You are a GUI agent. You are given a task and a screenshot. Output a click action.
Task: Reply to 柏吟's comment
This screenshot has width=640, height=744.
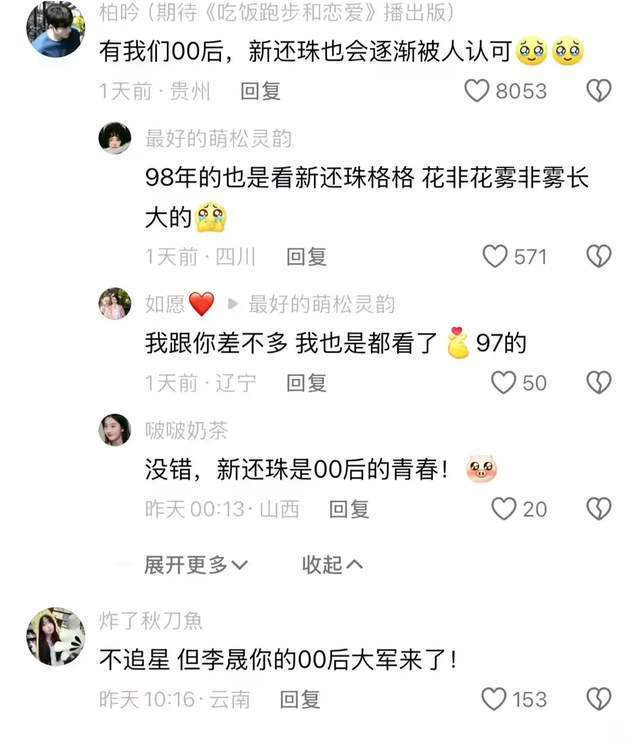(x=260, y=91)
